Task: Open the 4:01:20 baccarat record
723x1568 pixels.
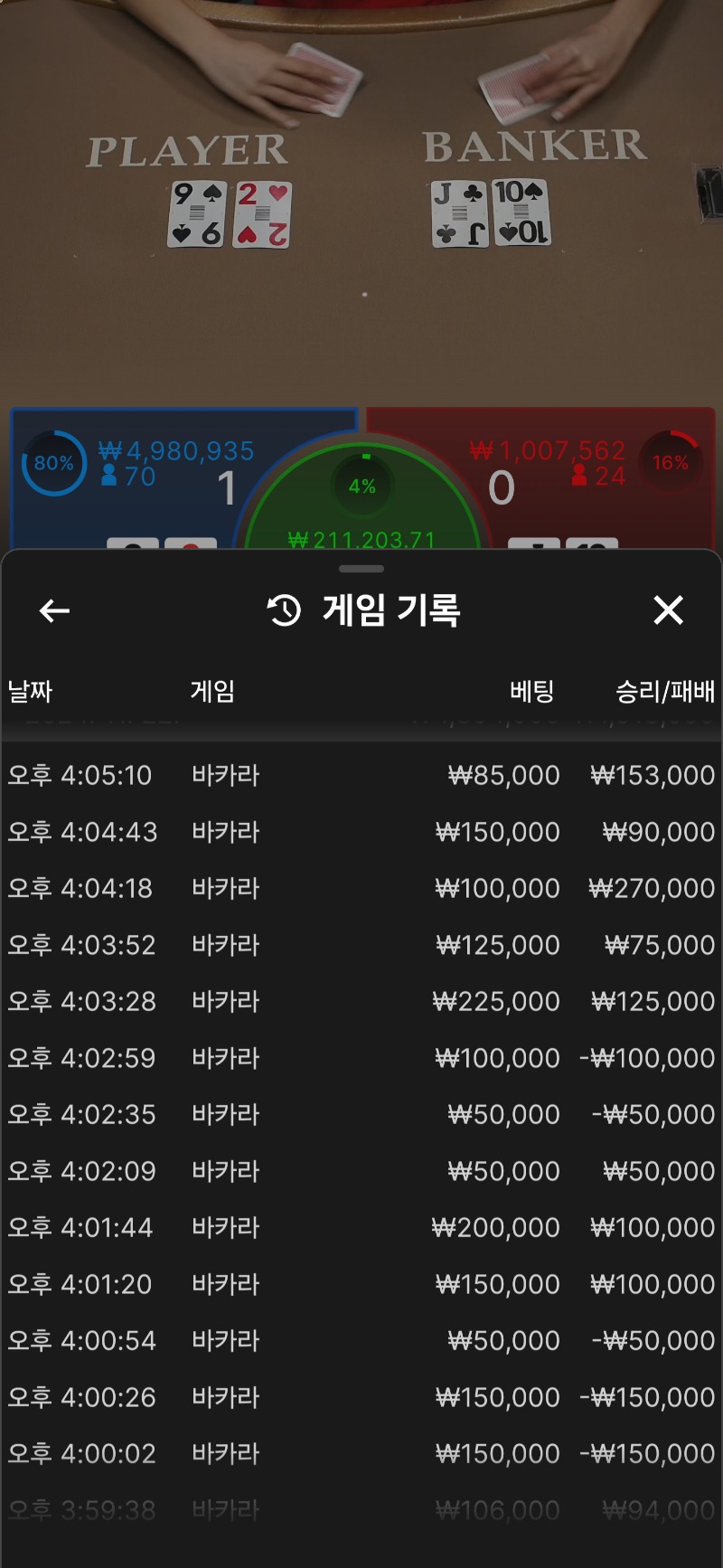Action: (361, 1284)
